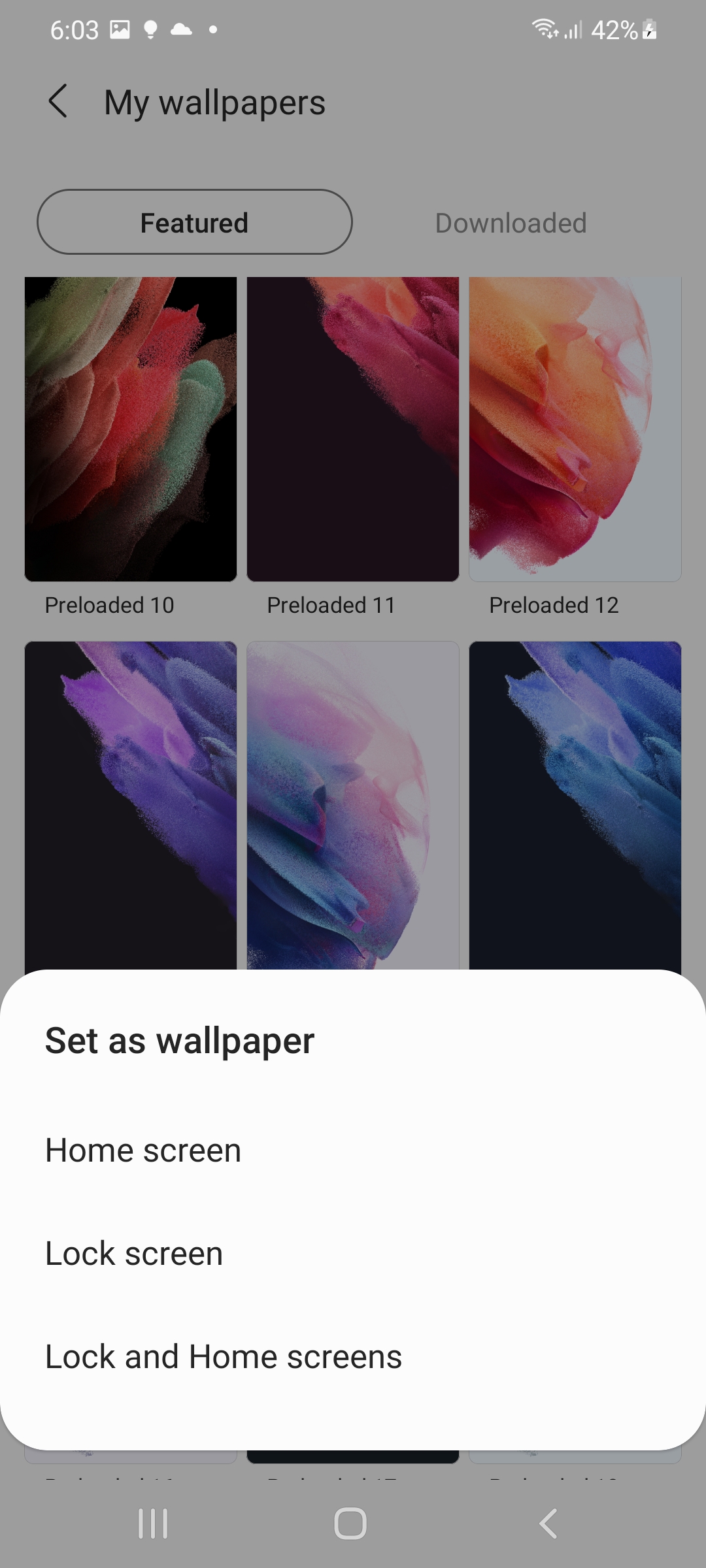Open Preloaded 12 wallpaper
The height and width of the screenshot is (1568, 706).
tap(575, 429)
